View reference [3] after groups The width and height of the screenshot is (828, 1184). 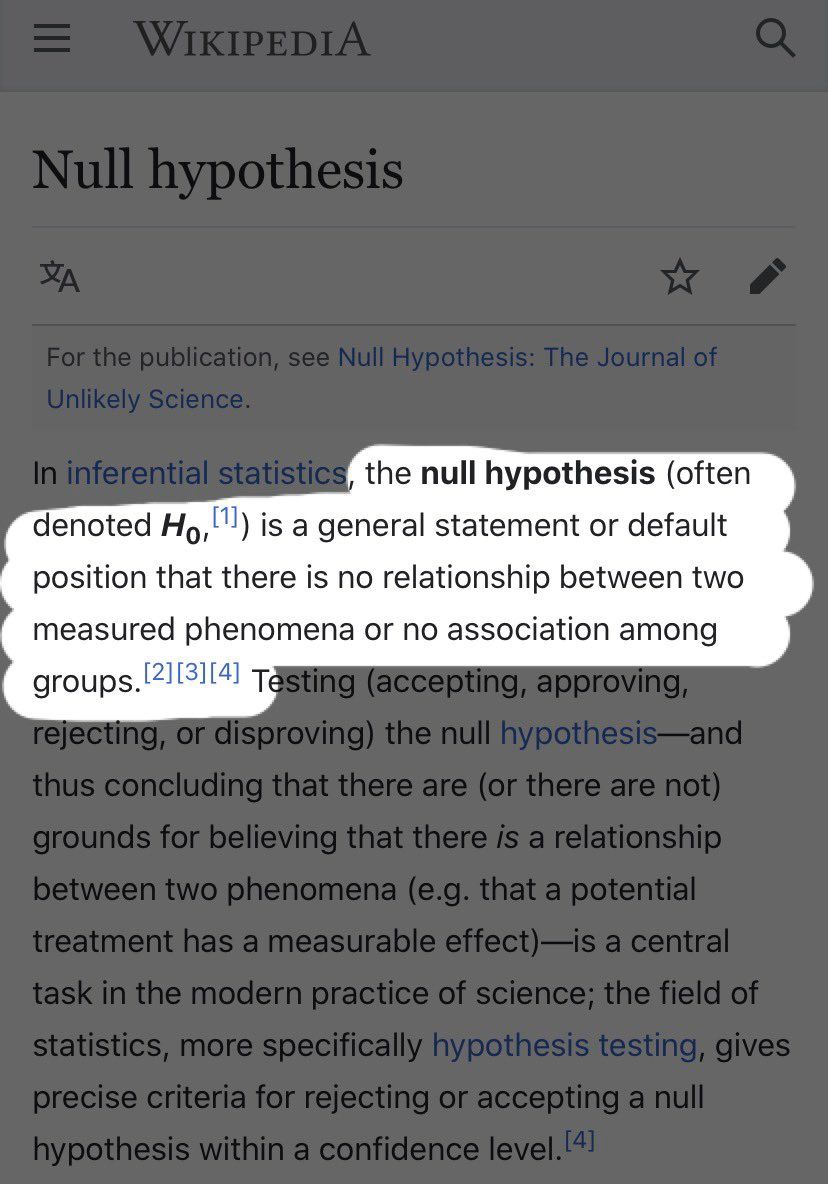192,672
